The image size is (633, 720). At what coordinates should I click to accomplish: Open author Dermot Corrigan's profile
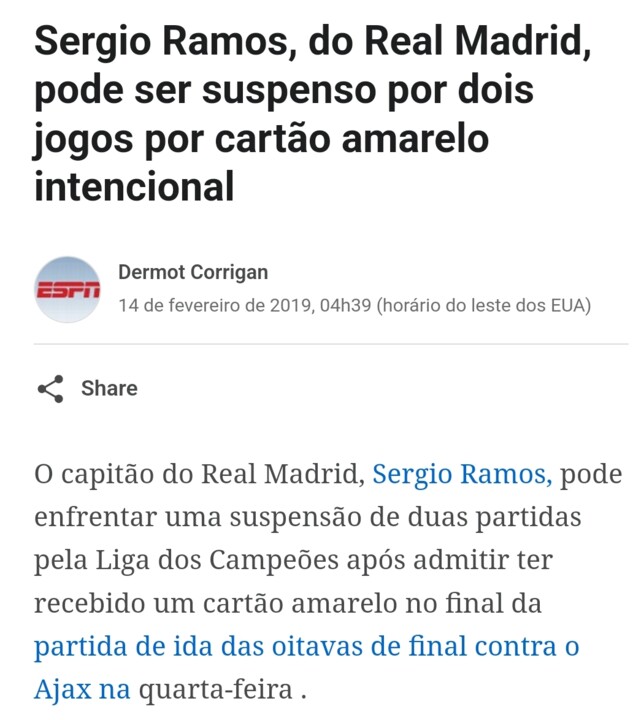tap(192, 272)
